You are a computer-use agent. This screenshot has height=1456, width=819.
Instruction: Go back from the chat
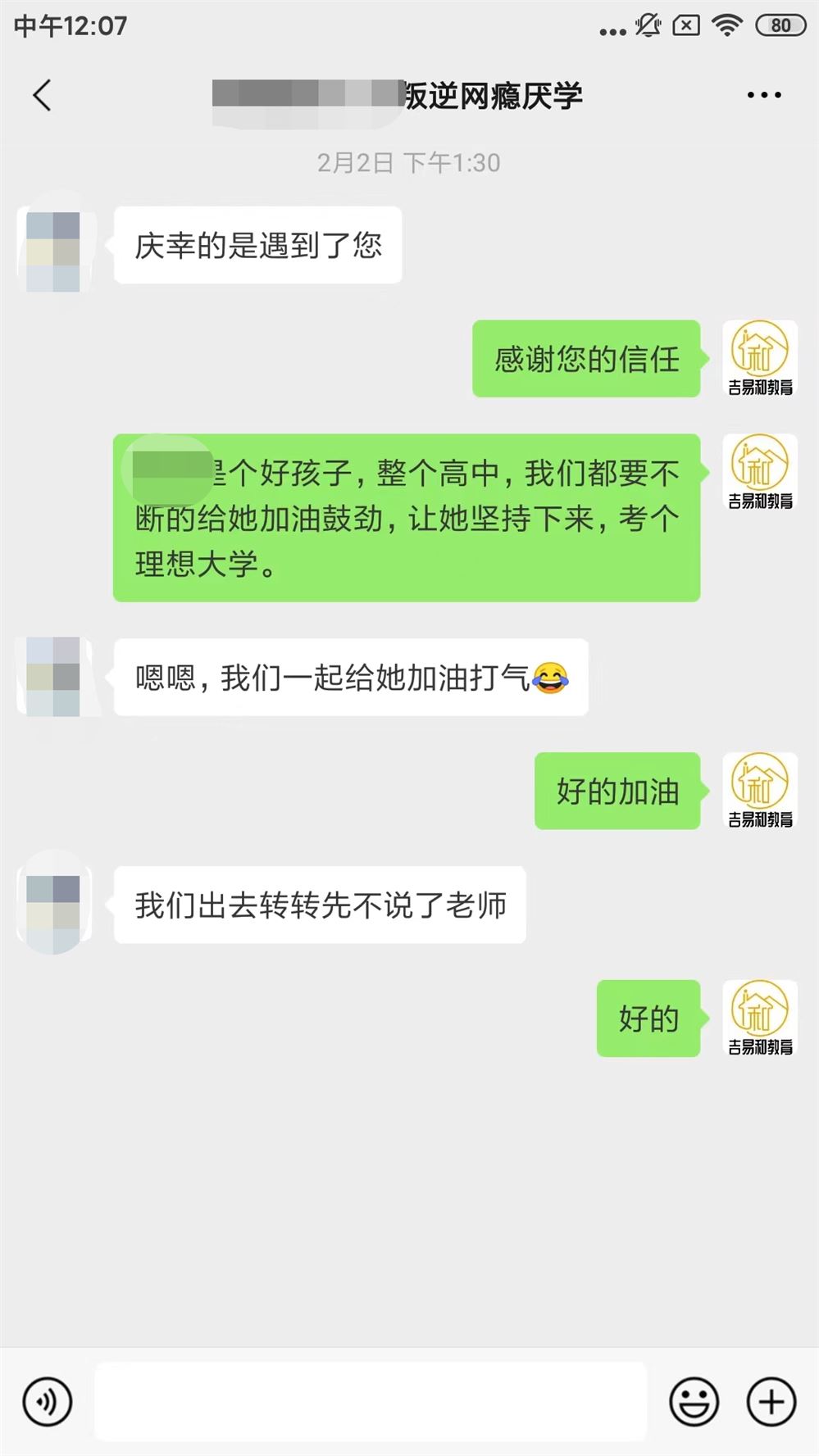[x=43, y=96]
